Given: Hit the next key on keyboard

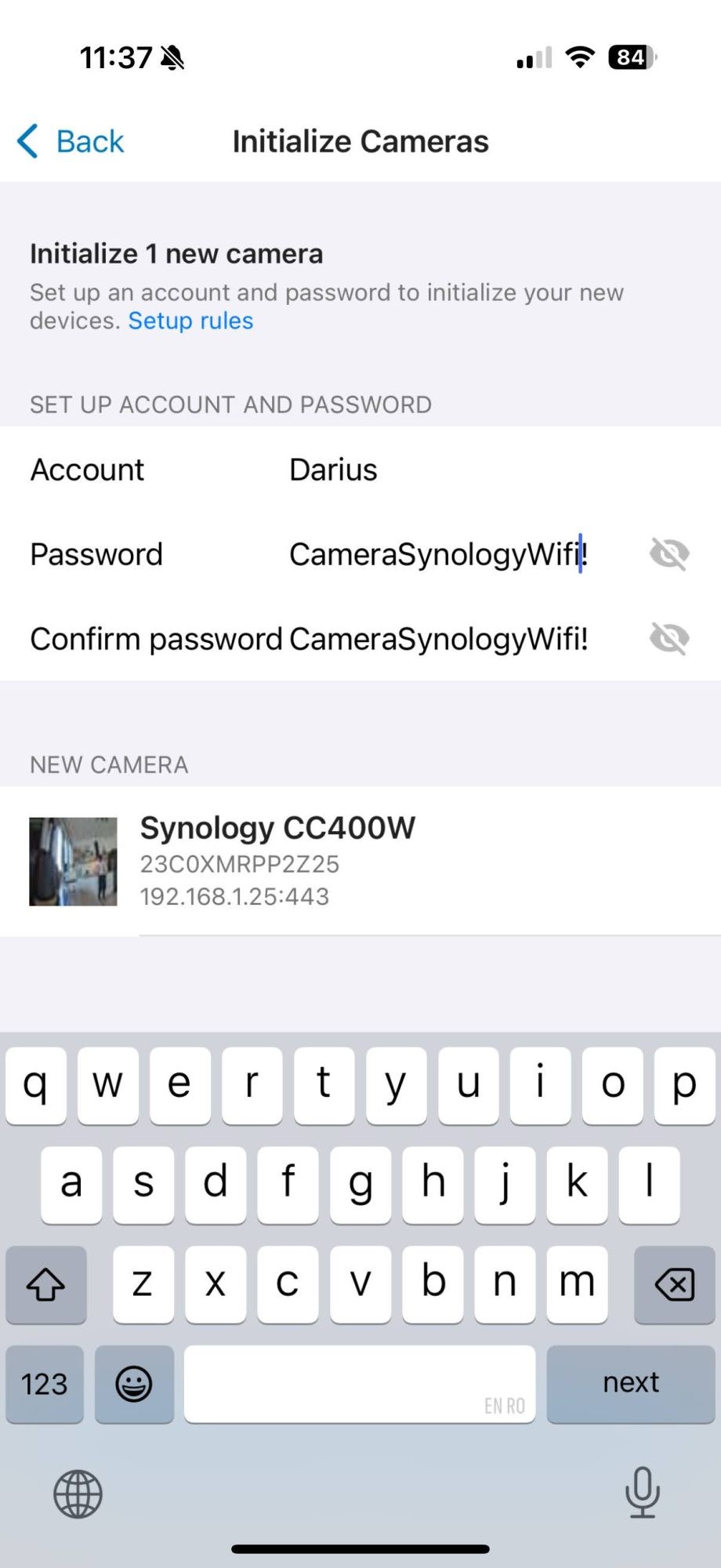Looking at the screenshot, I should click(631, 1383).
